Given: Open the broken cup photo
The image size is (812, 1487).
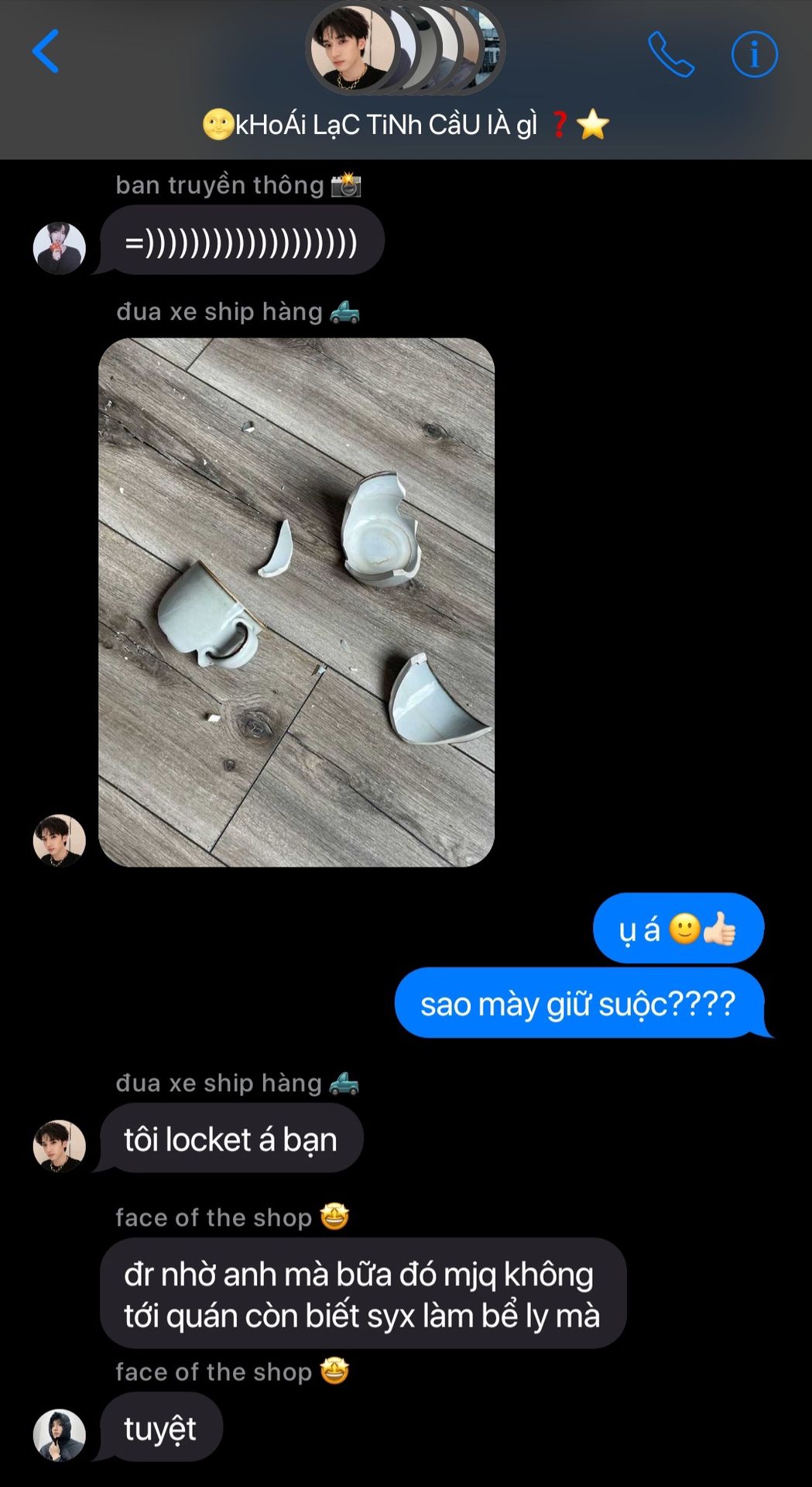Looking at the screenshot, I should [x=296, y=602].
